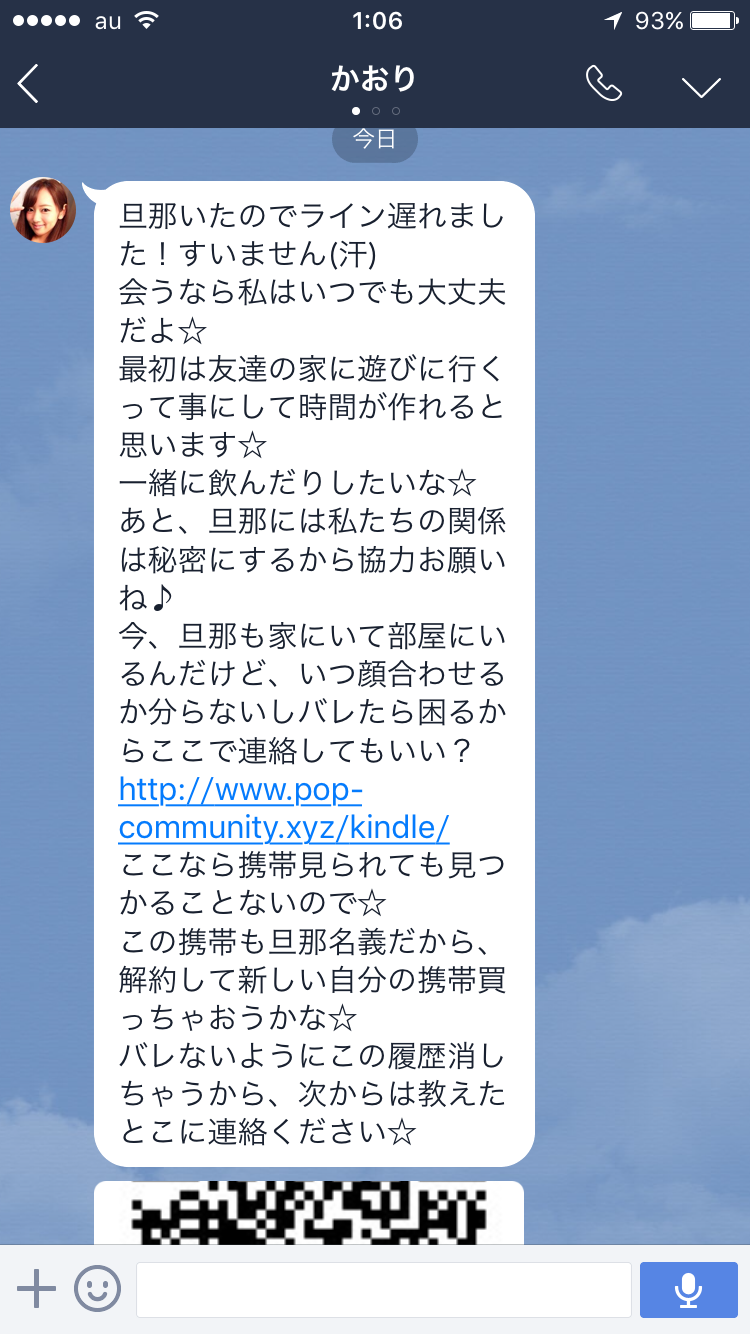Focus the message text field
750x1334 pixels.
pos(383,1289)
